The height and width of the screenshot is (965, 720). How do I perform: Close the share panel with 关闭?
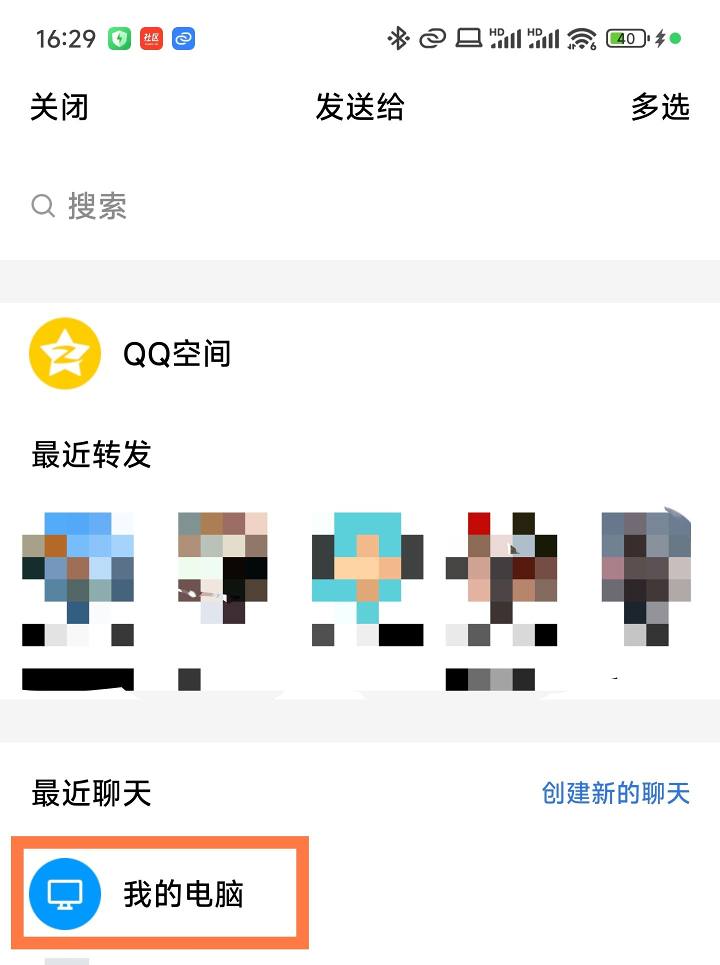60,108
